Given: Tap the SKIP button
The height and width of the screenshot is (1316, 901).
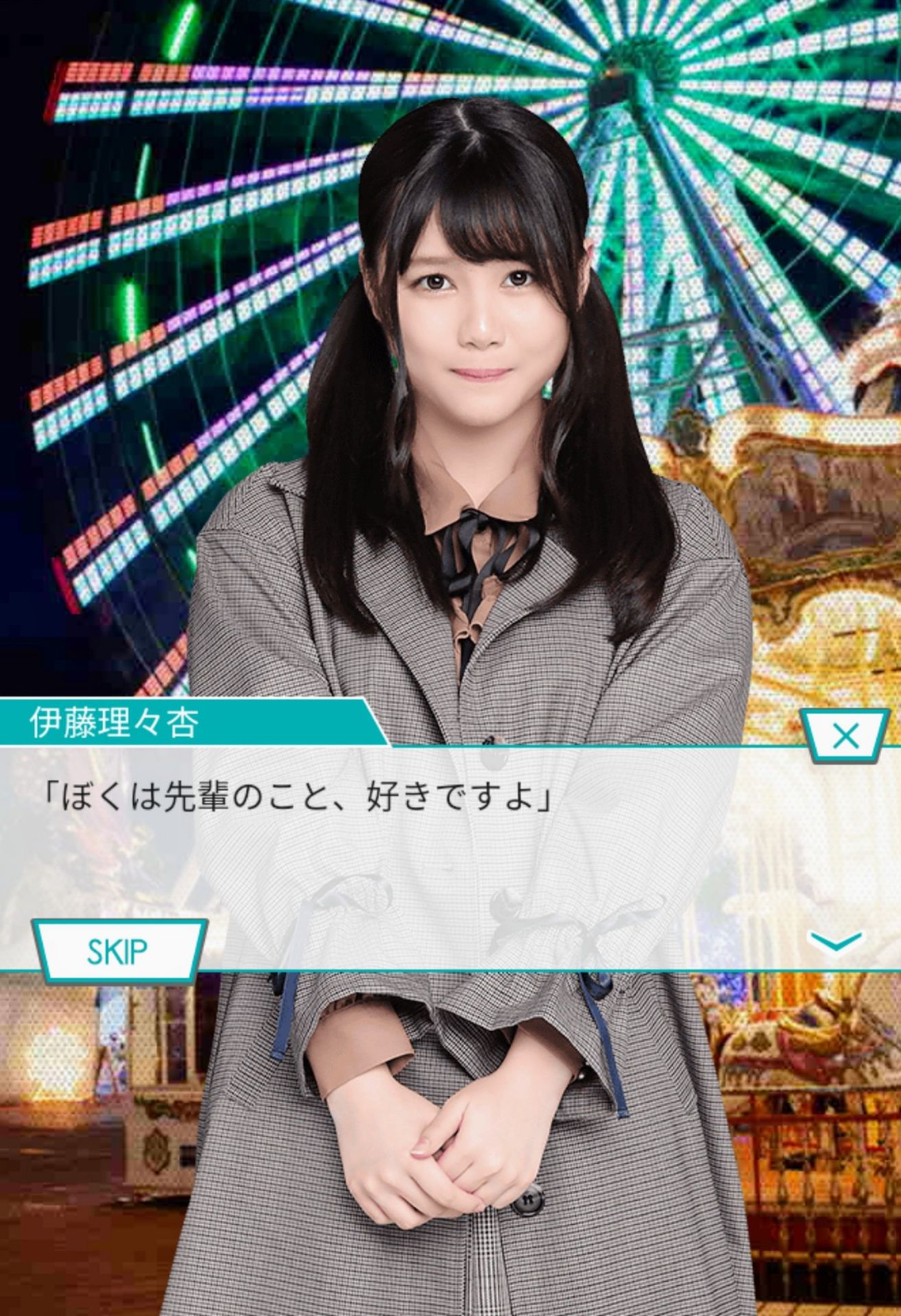Looking at the screenshot, I should coord(118,950).
